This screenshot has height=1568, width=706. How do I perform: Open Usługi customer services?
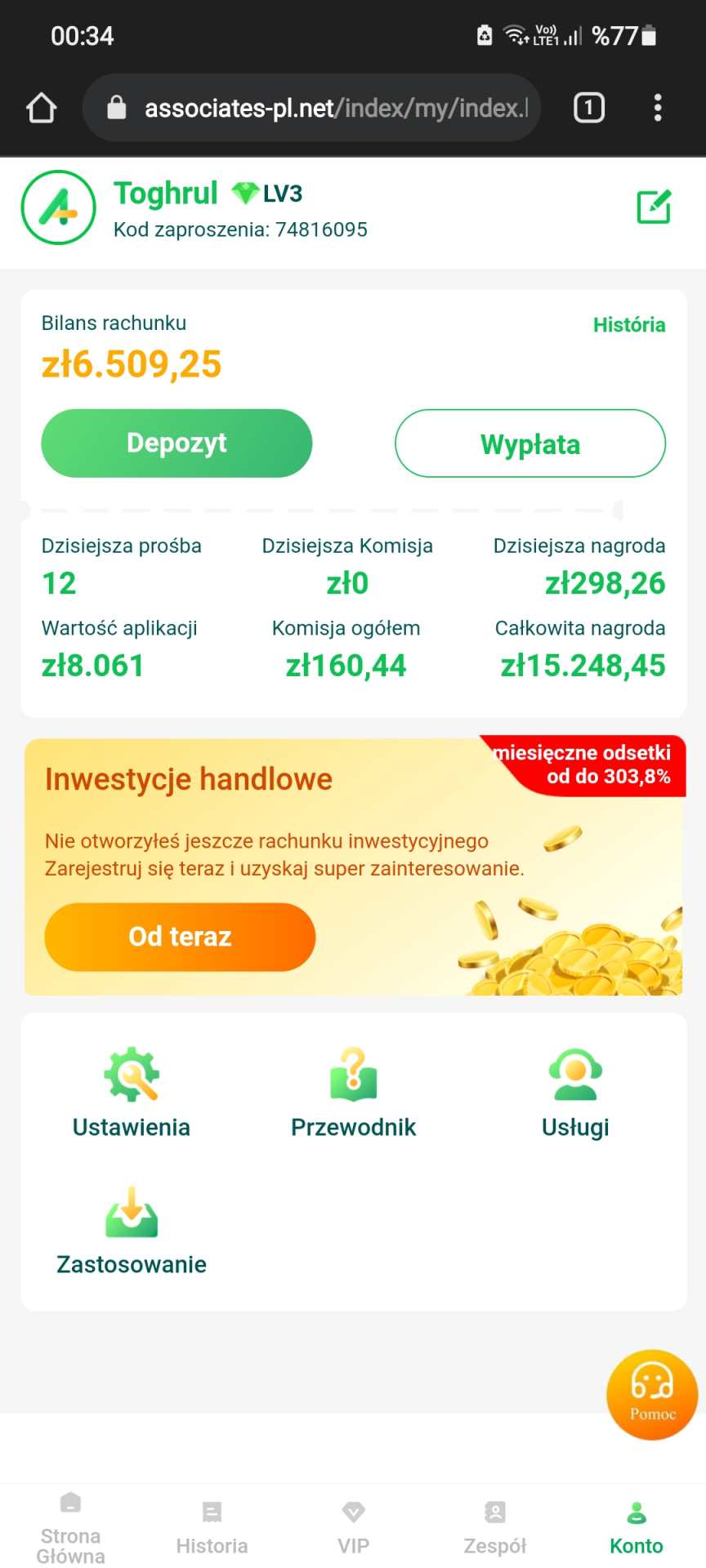(575, 1093)
